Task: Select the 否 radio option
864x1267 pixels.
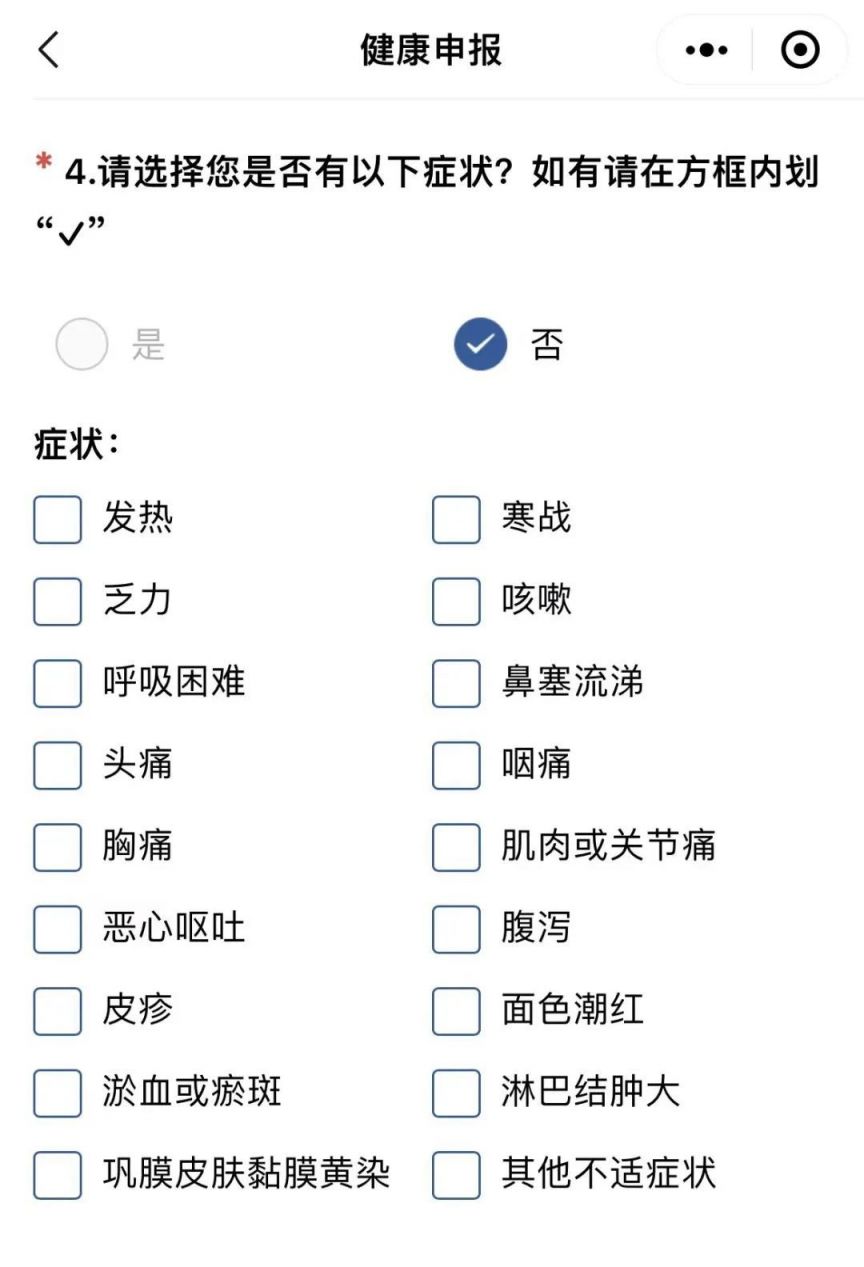Action: [x=480, y=345]
